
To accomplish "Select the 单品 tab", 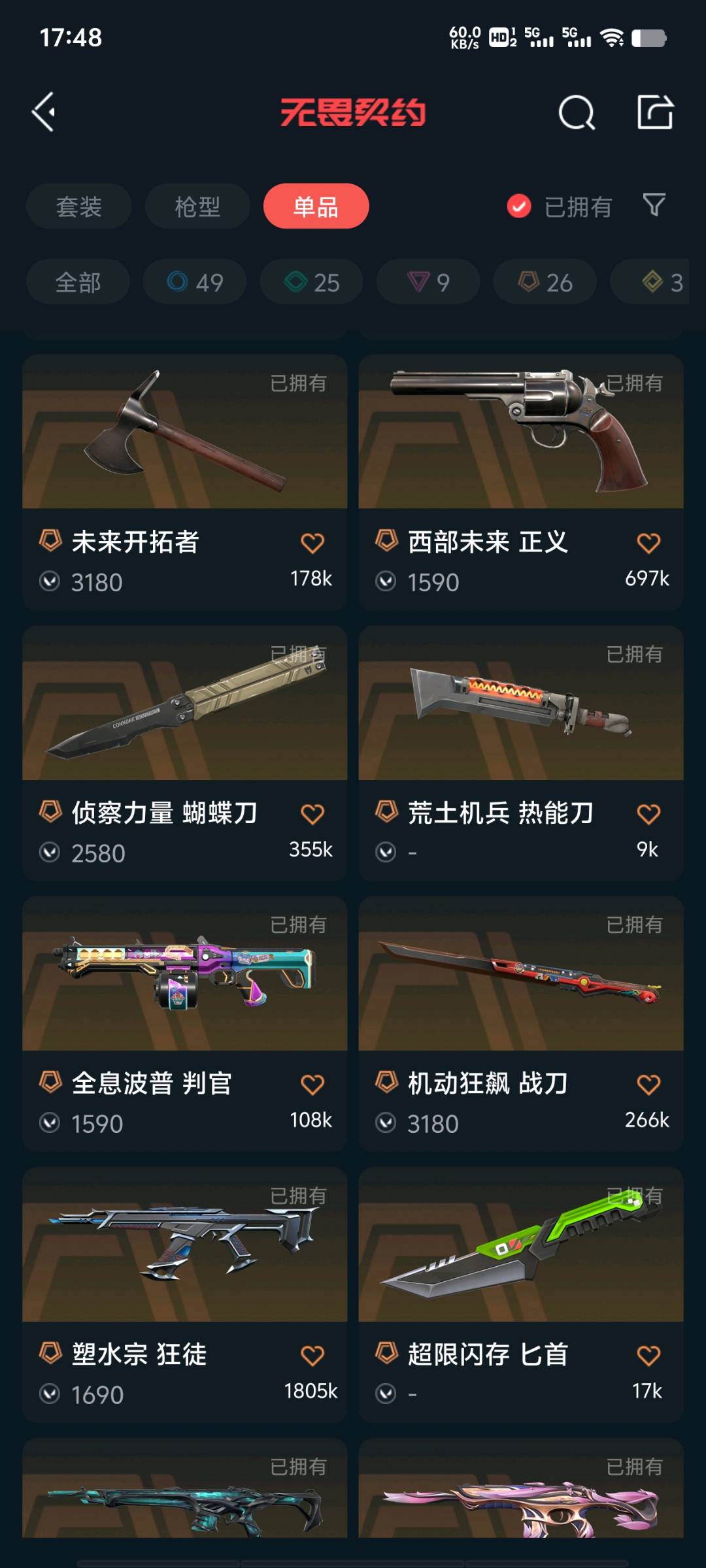I will tap(316, 206).
